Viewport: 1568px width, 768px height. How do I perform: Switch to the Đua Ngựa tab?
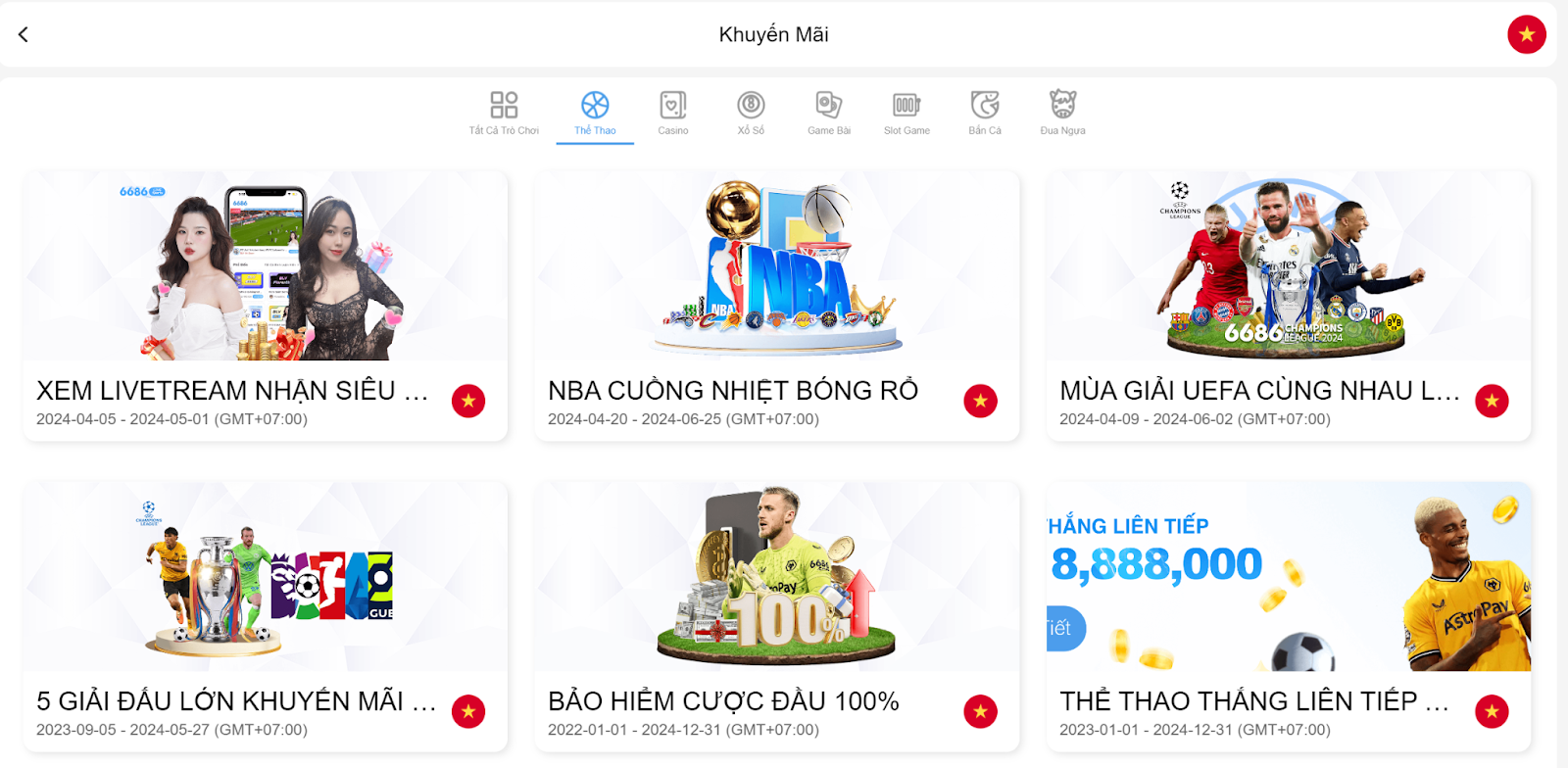1062,113
